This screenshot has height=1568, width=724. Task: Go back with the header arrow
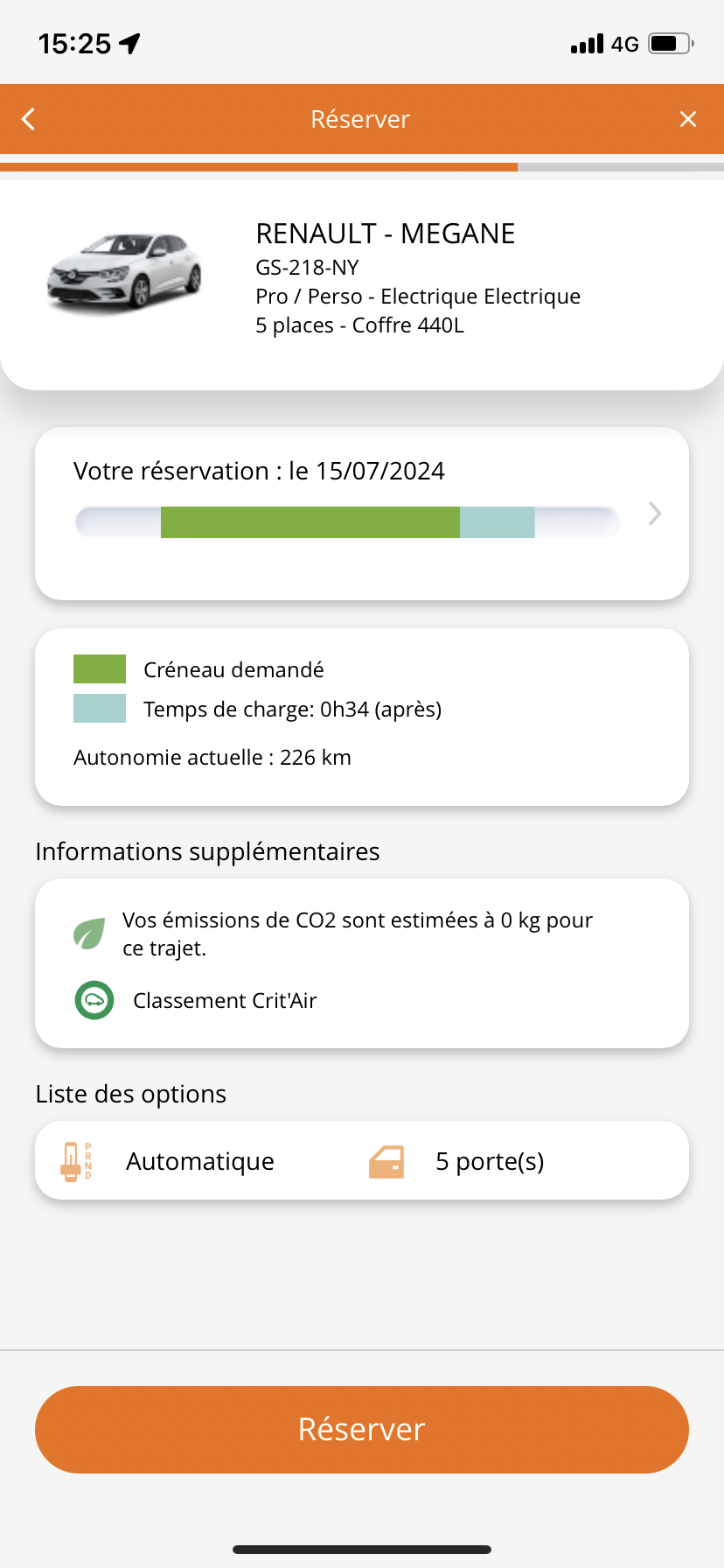(x=28, y=119)
